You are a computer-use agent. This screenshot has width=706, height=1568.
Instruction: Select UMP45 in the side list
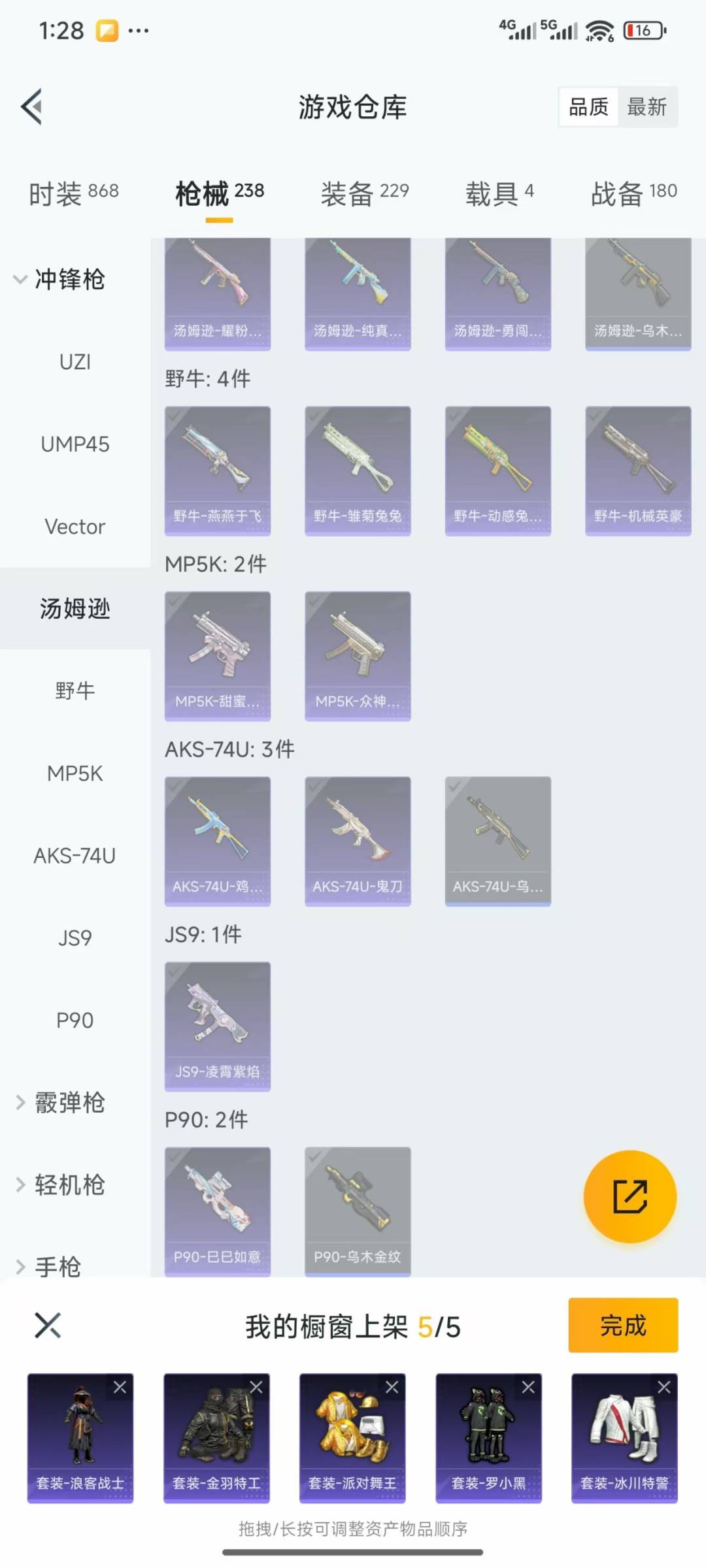coord(75,444)
